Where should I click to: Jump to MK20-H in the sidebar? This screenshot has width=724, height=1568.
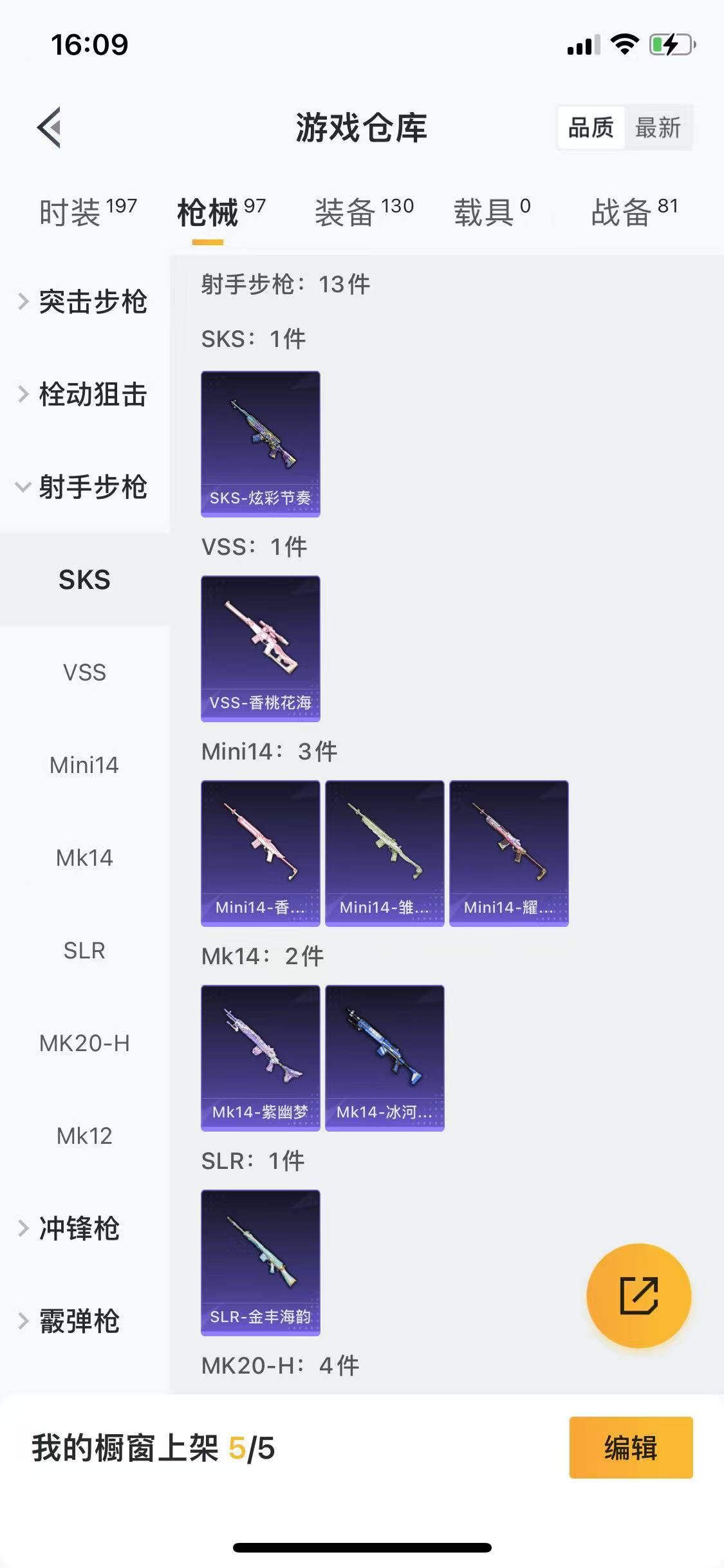coord(84,1043)
